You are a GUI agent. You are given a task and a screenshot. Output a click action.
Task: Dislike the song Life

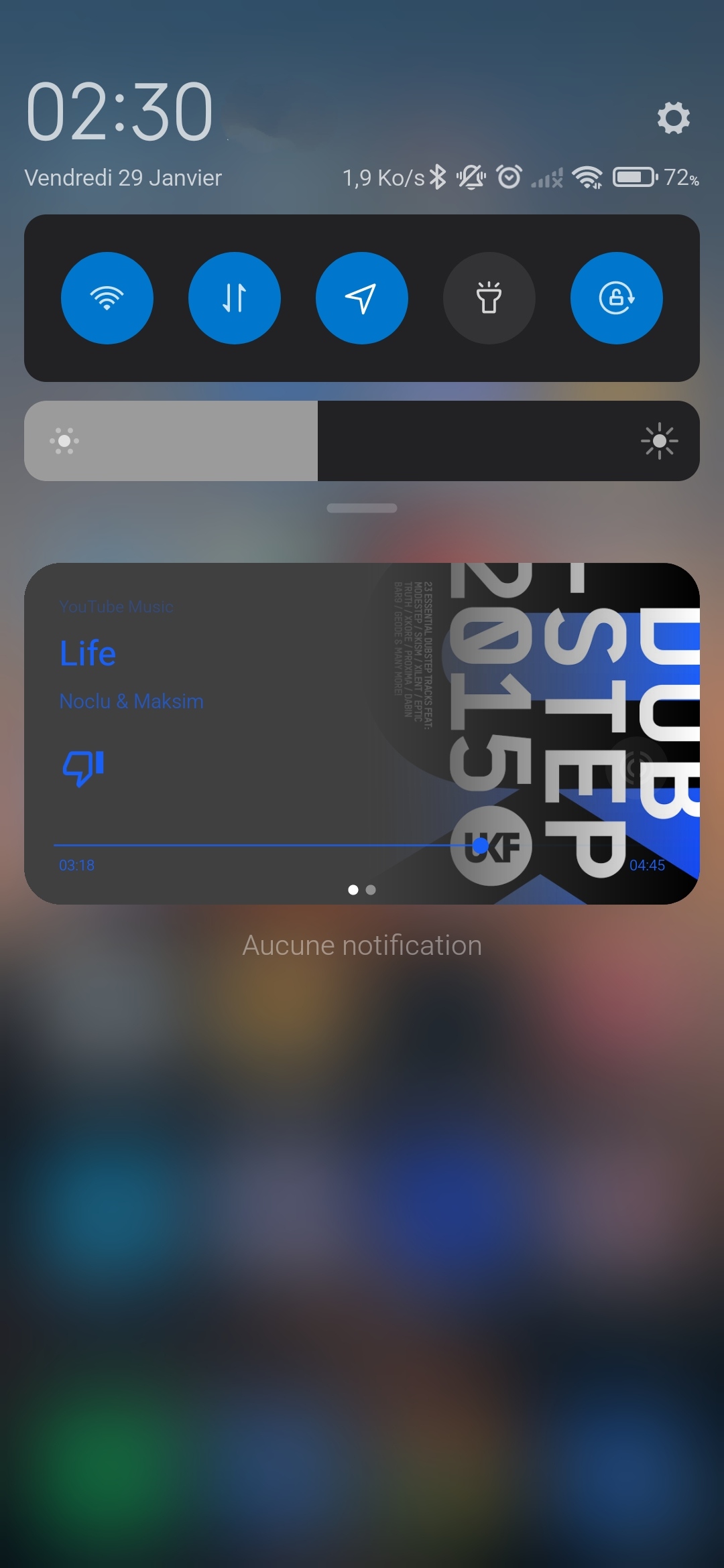point(84,768)
